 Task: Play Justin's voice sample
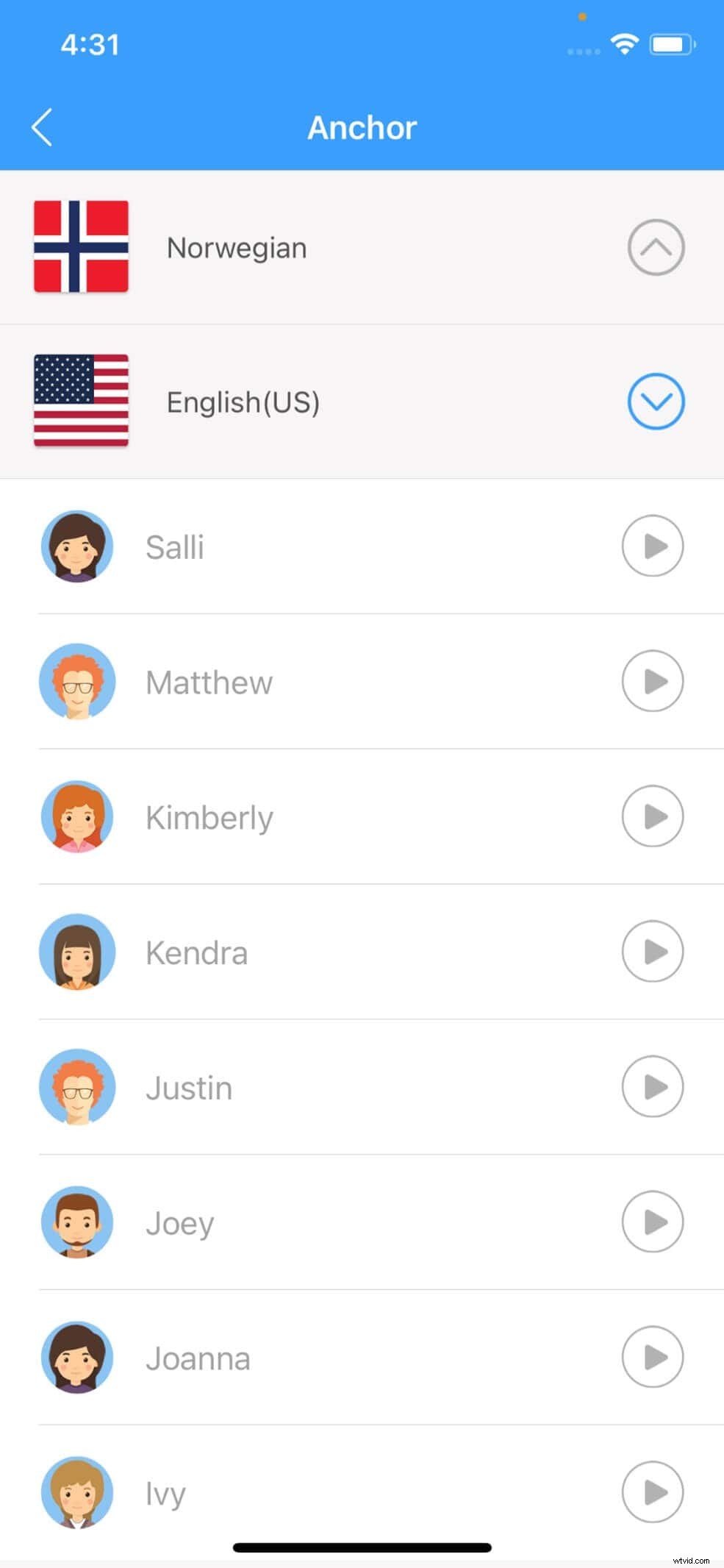[x=652, y=1087]
